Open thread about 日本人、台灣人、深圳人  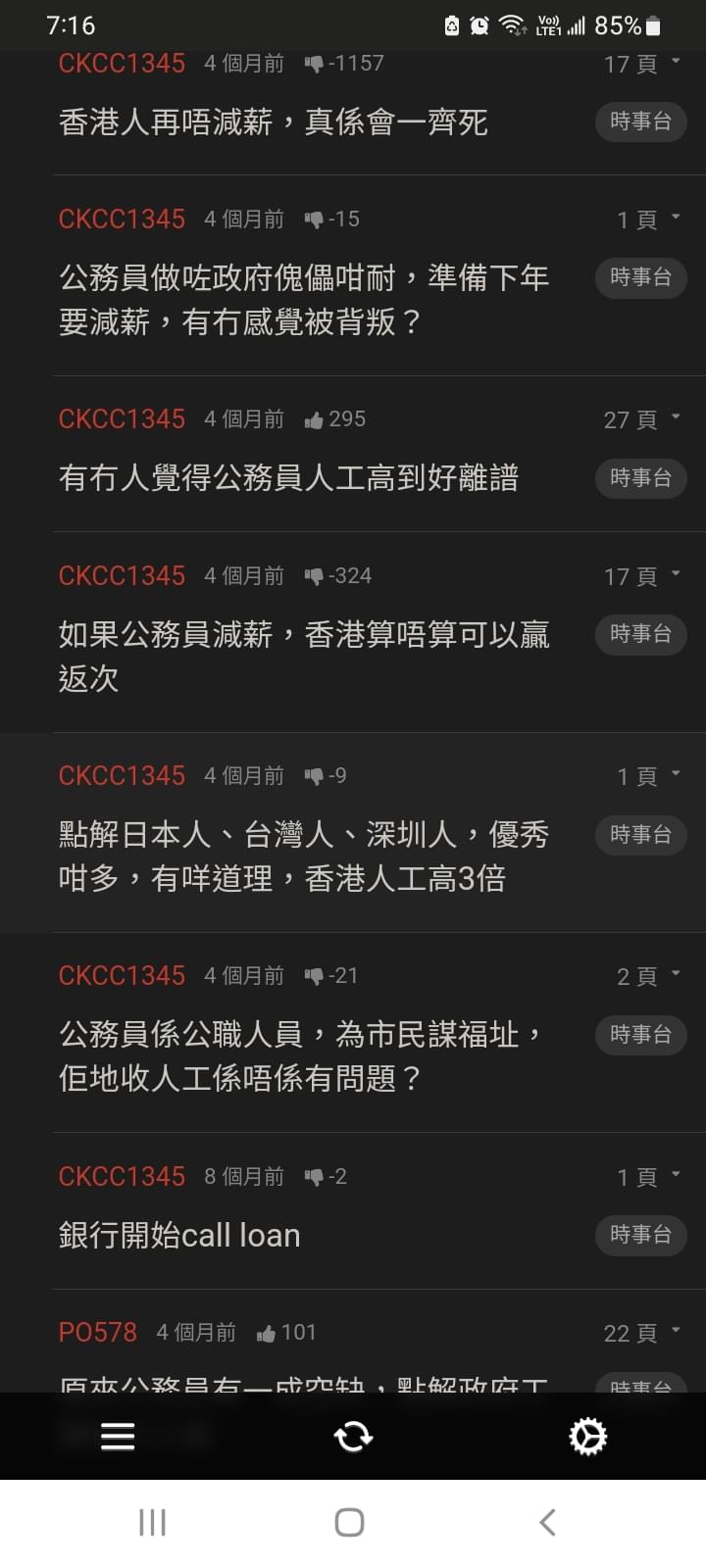click(304, 856)
